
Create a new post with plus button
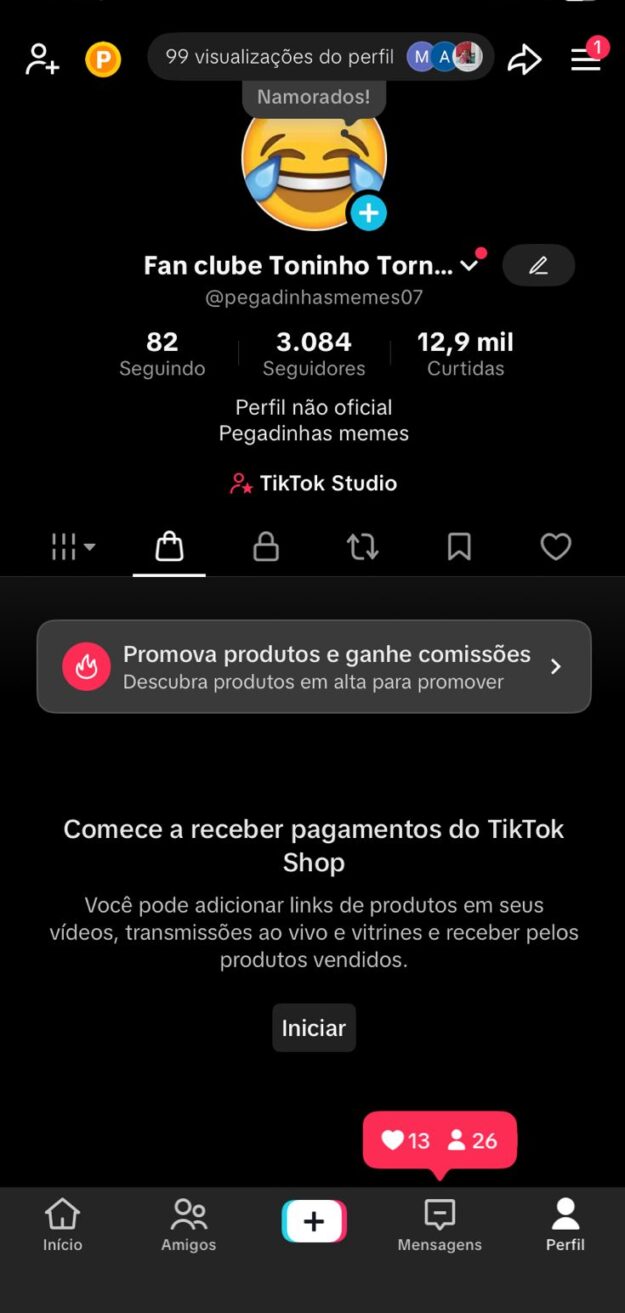pos(314,1221)
